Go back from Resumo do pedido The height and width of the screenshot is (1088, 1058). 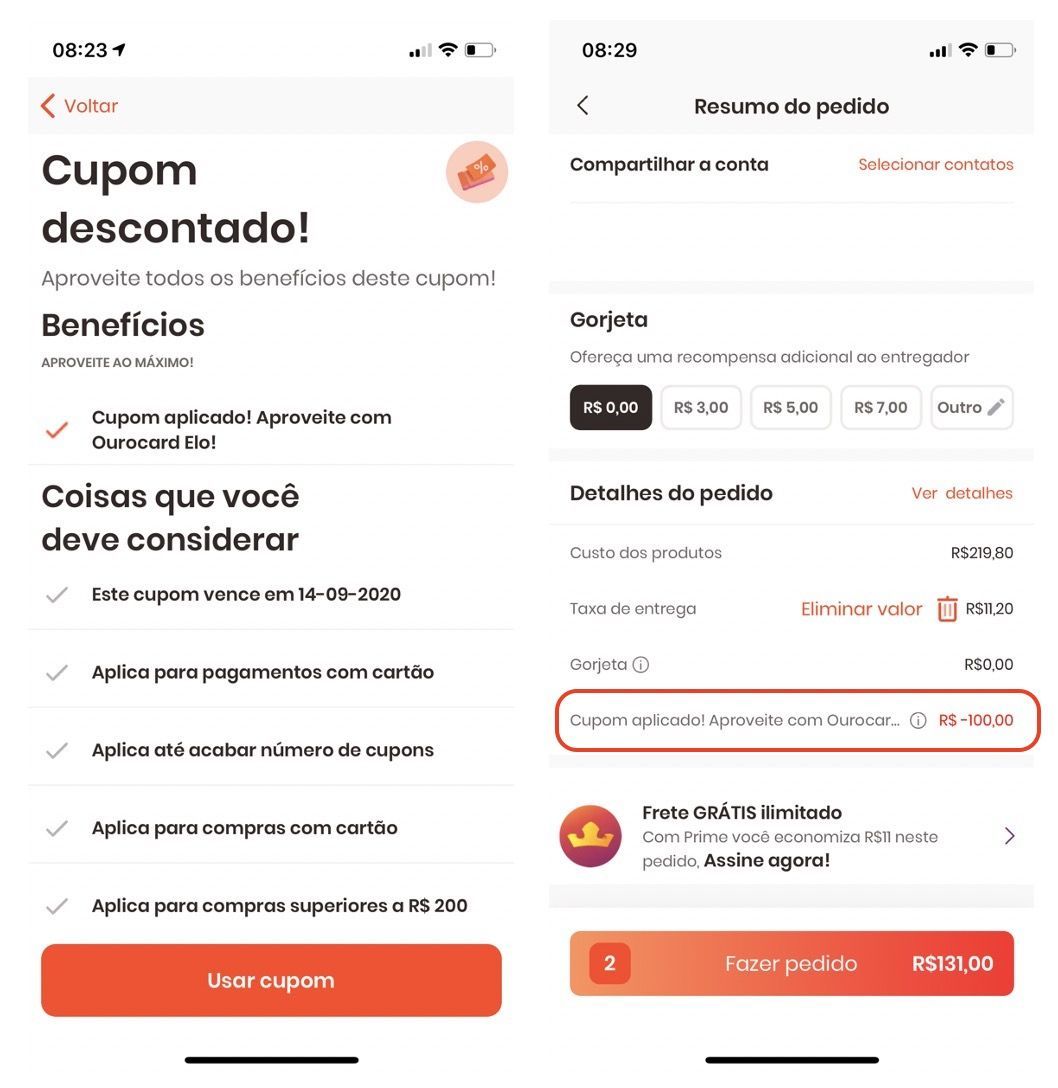[583, 106]
